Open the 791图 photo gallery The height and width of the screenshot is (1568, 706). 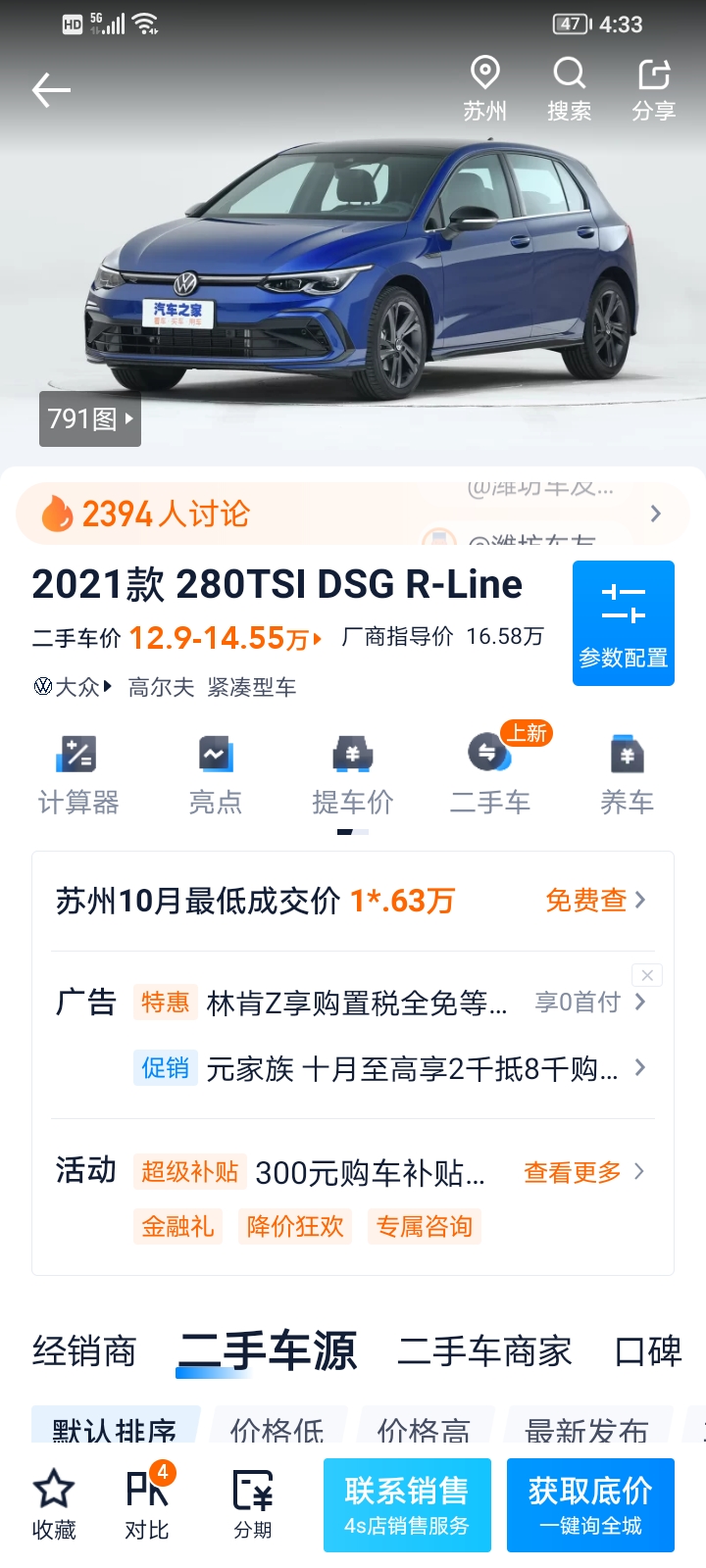click(90, 419)
